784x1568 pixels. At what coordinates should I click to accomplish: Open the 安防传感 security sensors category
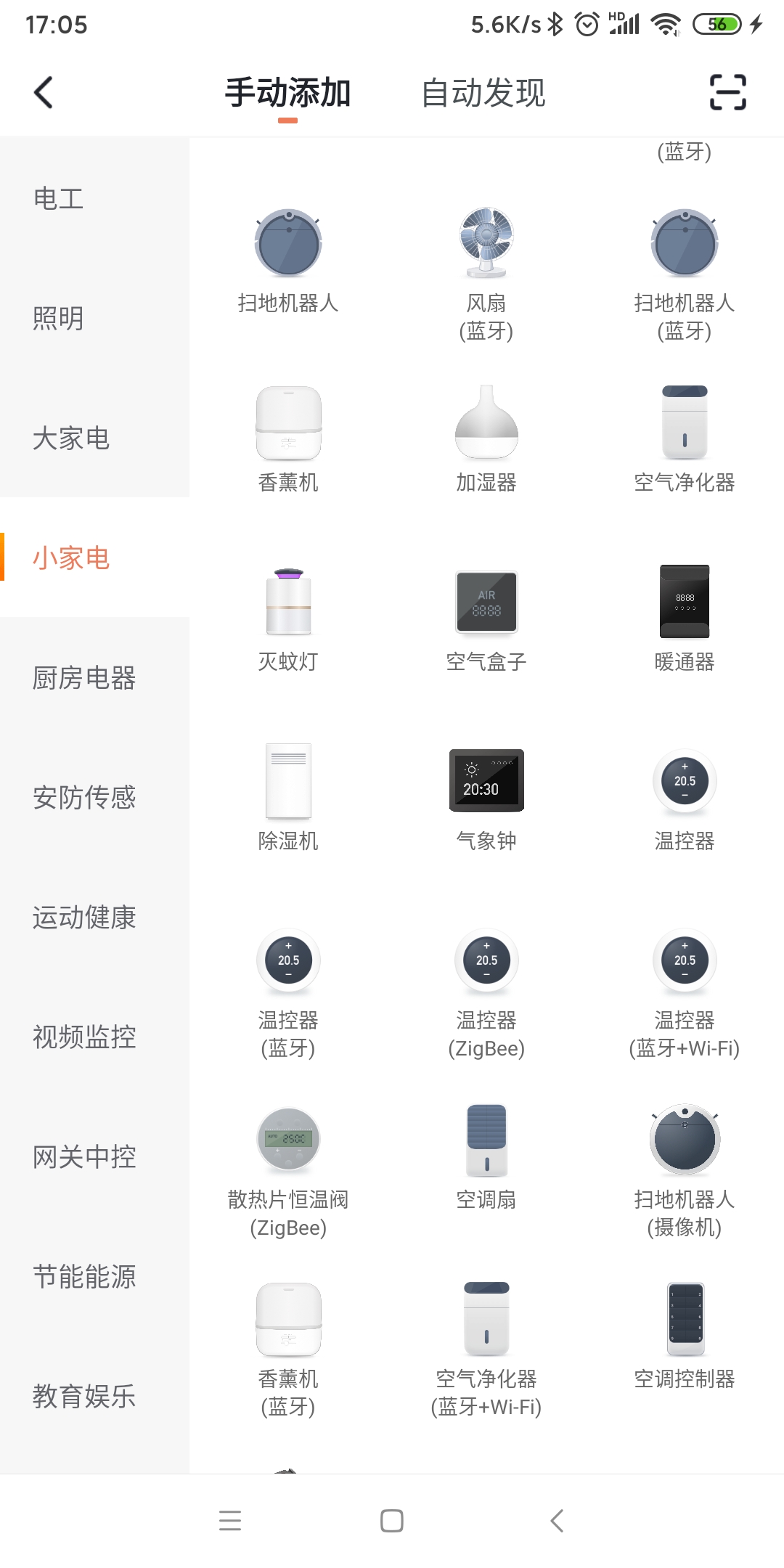click(82, 799)
